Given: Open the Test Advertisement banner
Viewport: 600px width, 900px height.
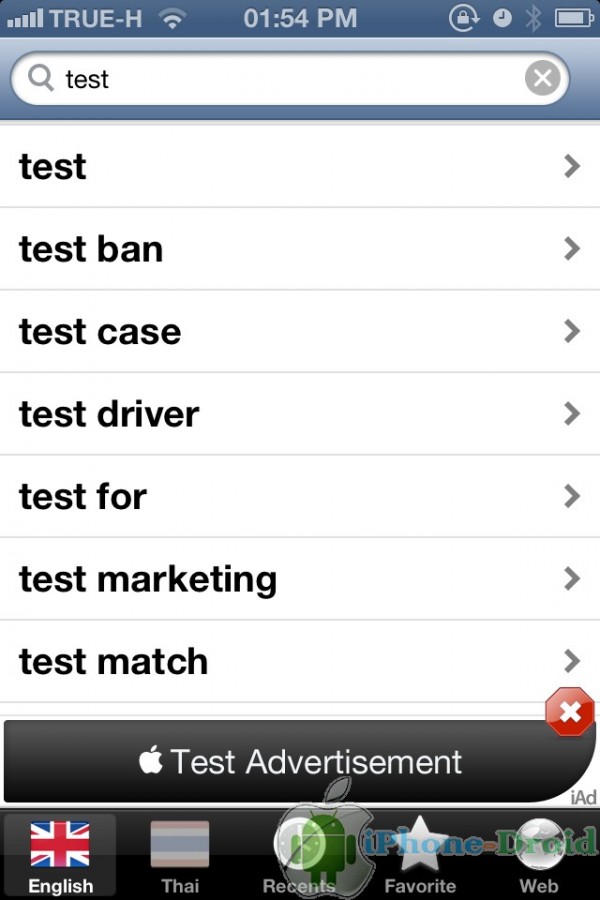Looking at the screenshot, I should pos(300,762).
